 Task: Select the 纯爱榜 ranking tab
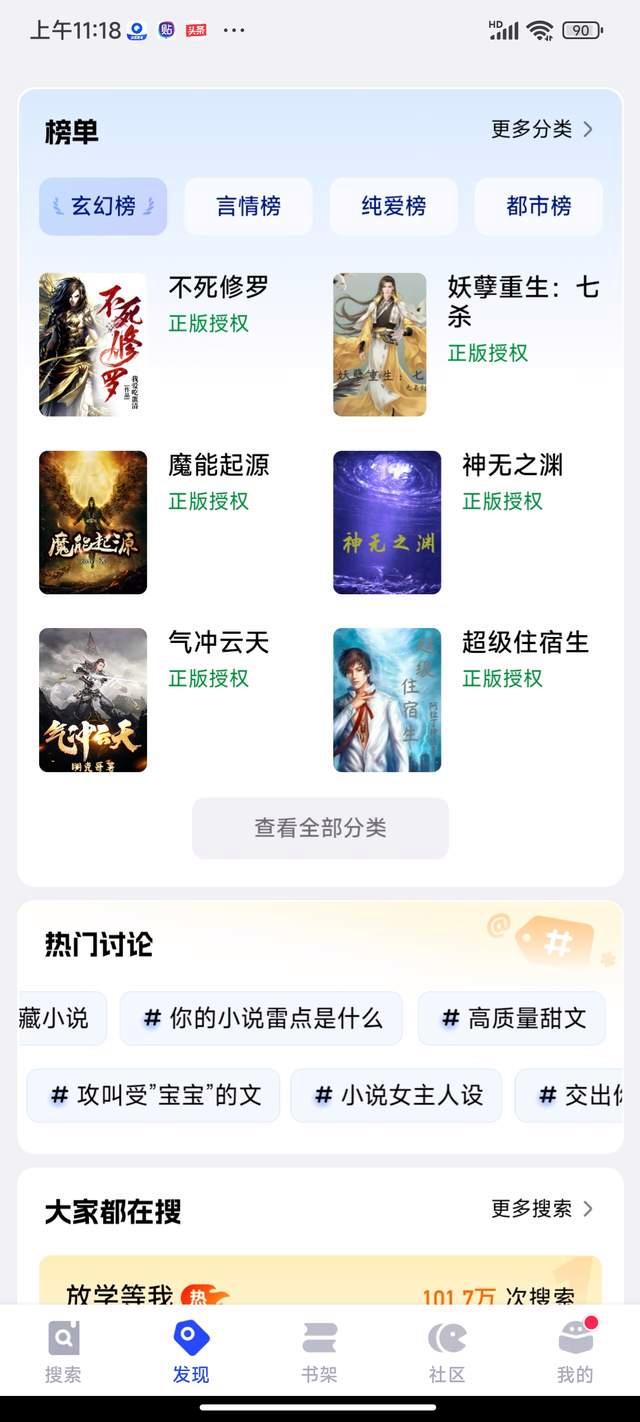pyautogui.click(x=393, y=206)
